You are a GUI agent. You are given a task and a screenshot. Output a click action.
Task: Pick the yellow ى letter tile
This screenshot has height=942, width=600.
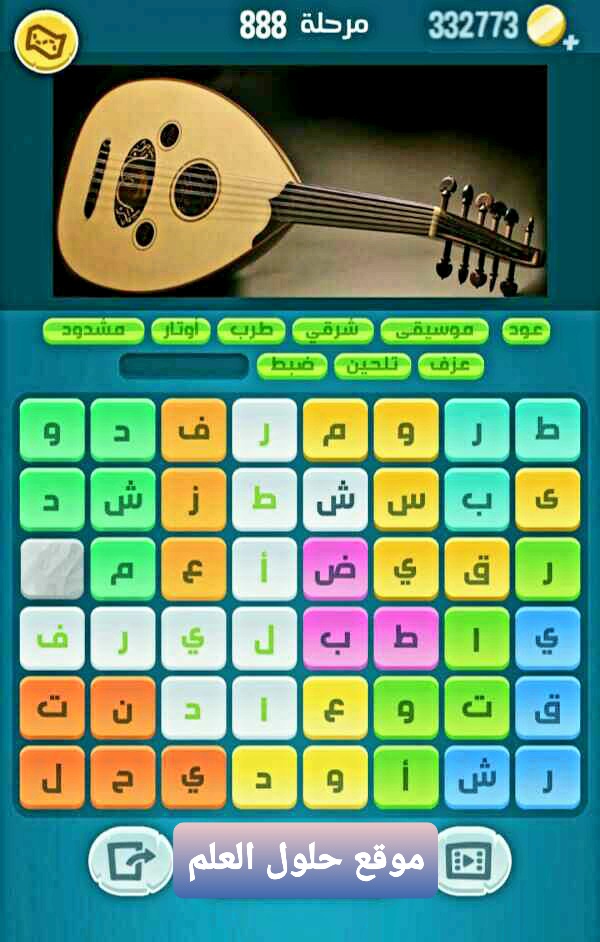click(x=548, y=499)
